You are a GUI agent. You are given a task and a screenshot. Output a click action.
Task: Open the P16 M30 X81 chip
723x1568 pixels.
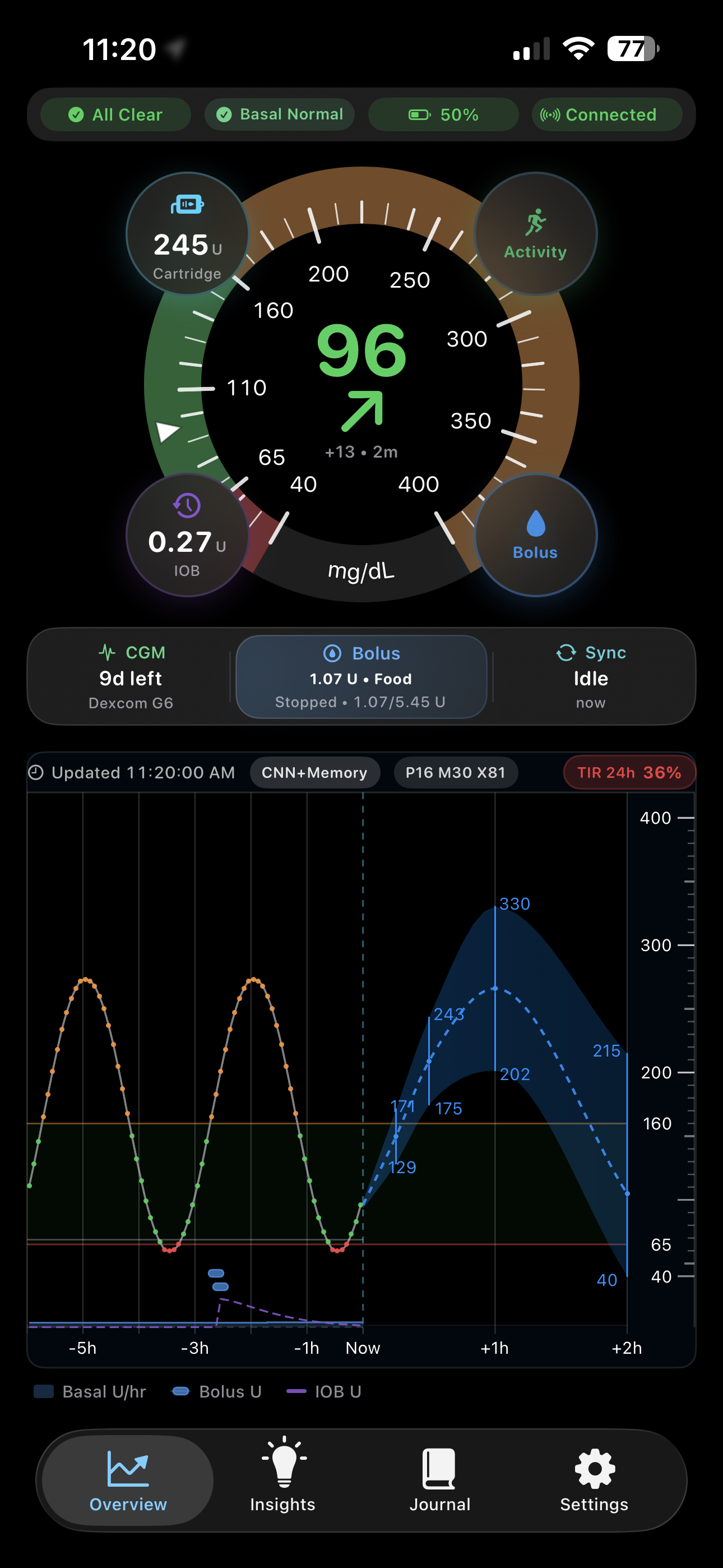coord(455,772)
